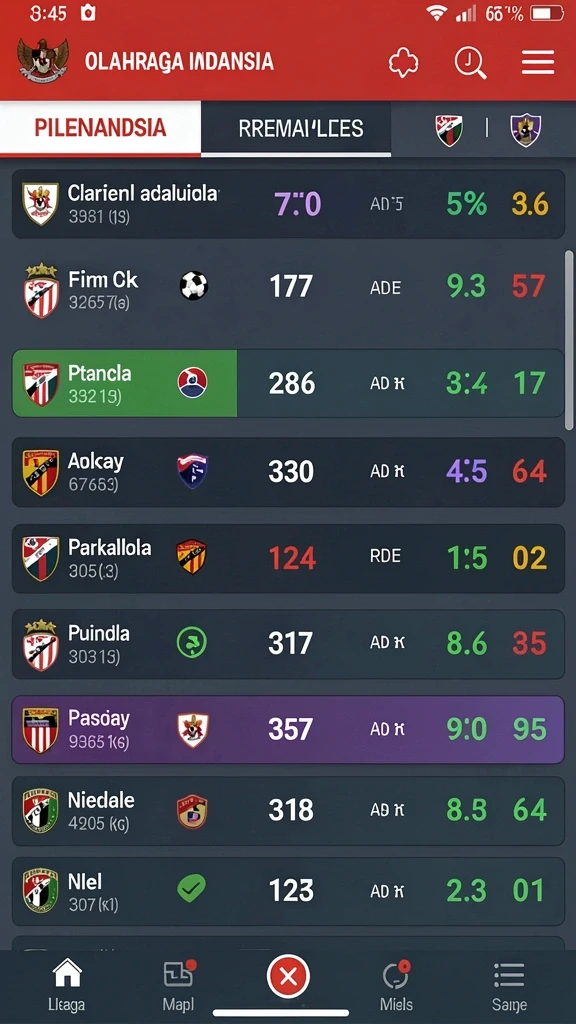576x1024 pixels.
Task: Open the Niedale row
Action: click(288, 810)
